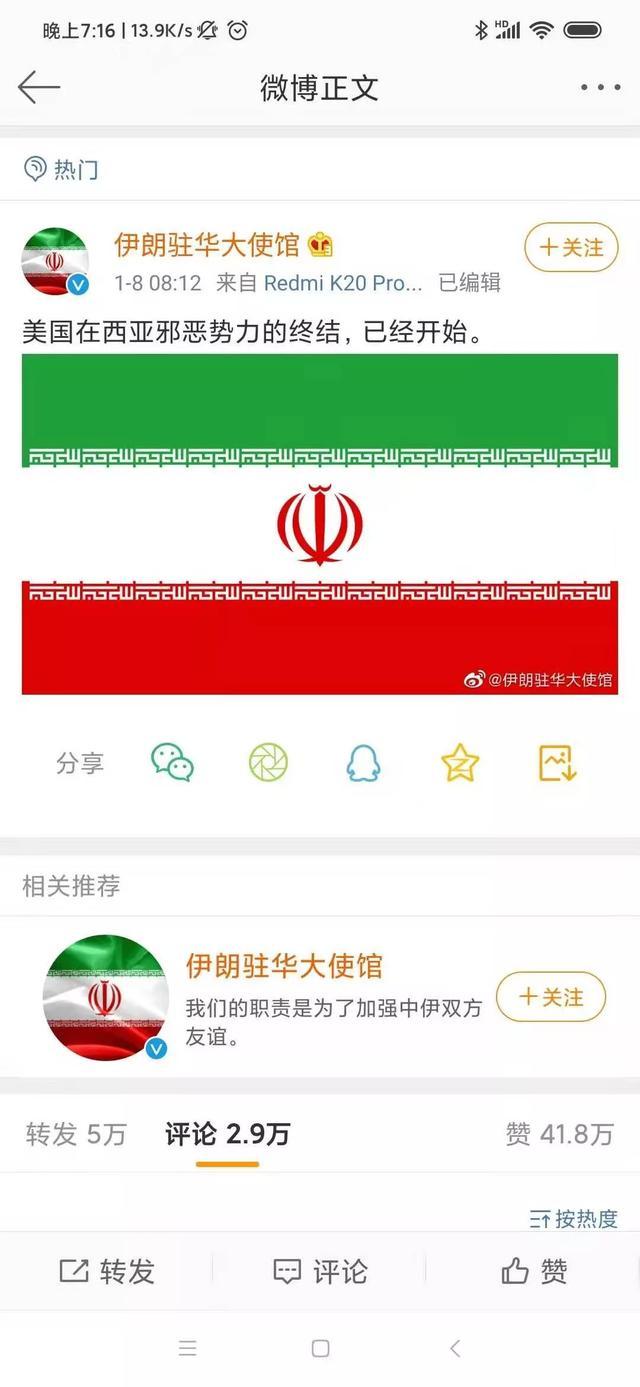640x1387 pixels.
Task: Open the three-dot overflow menu
Action: 600,88
